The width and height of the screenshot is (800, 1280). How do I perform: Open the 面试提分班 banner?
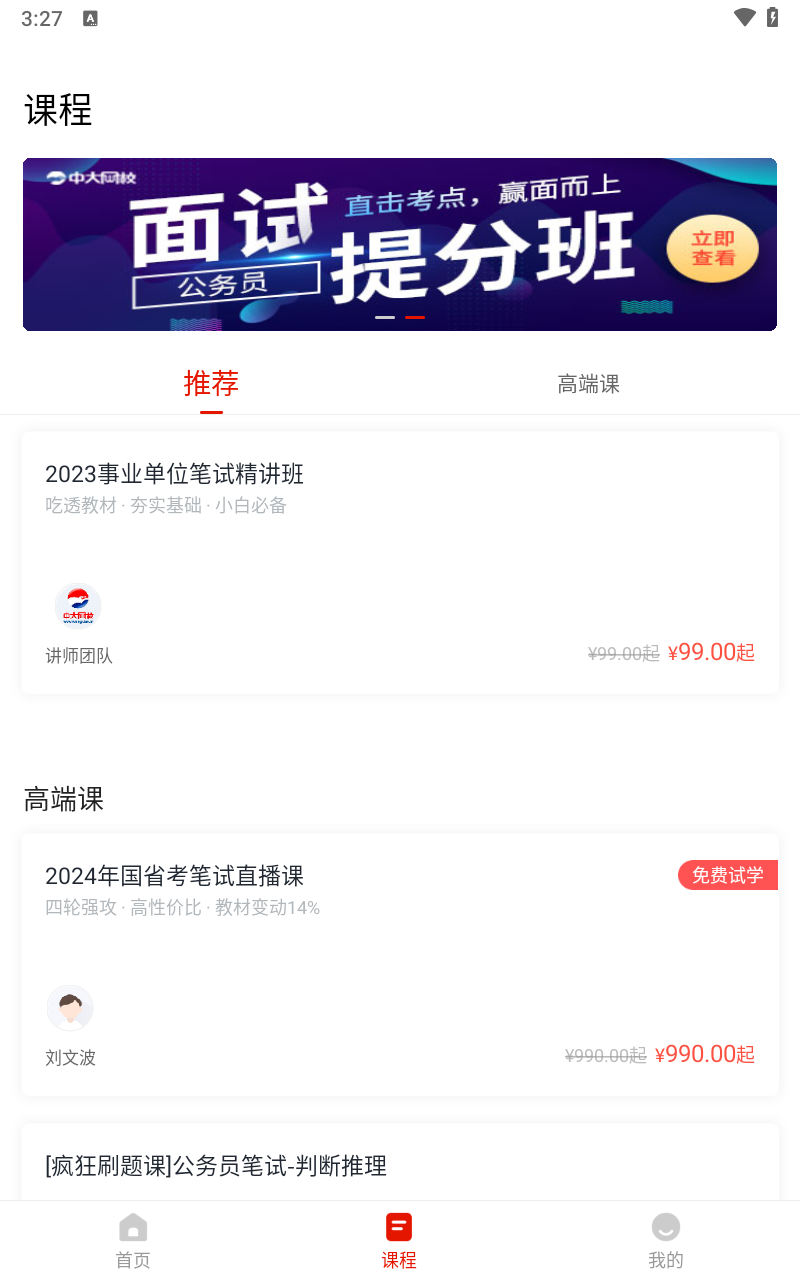pyautogui.click(x=400, y=244)
